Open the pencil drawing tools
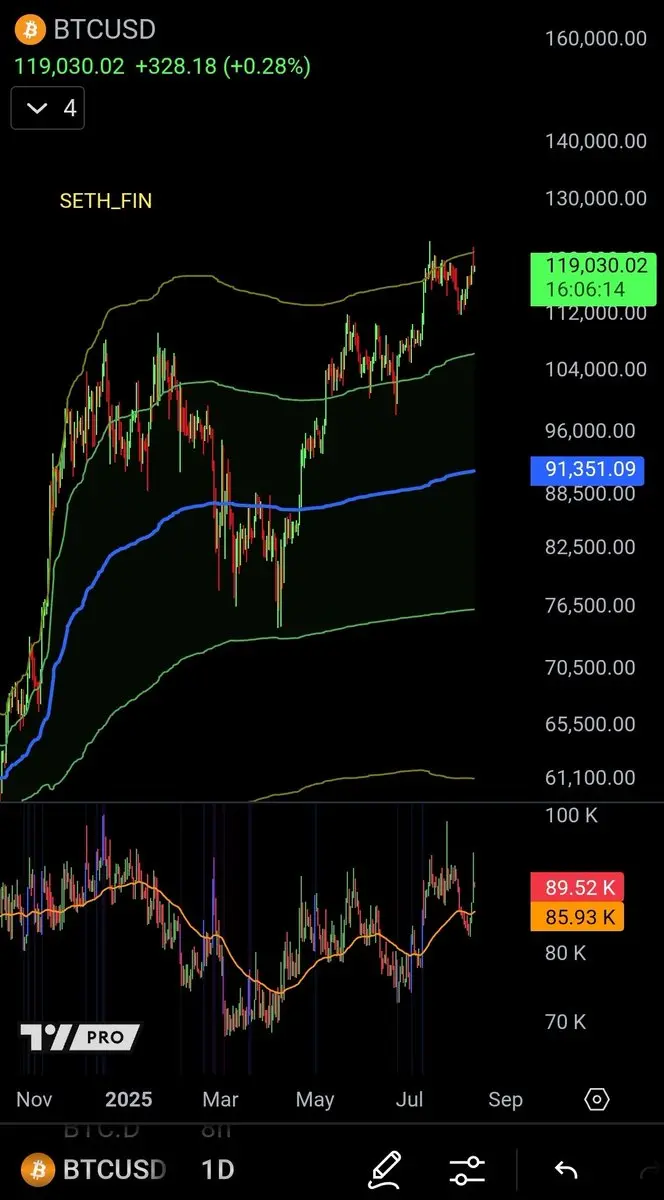The image size is (664, 1200). (x=385, y=1169)
